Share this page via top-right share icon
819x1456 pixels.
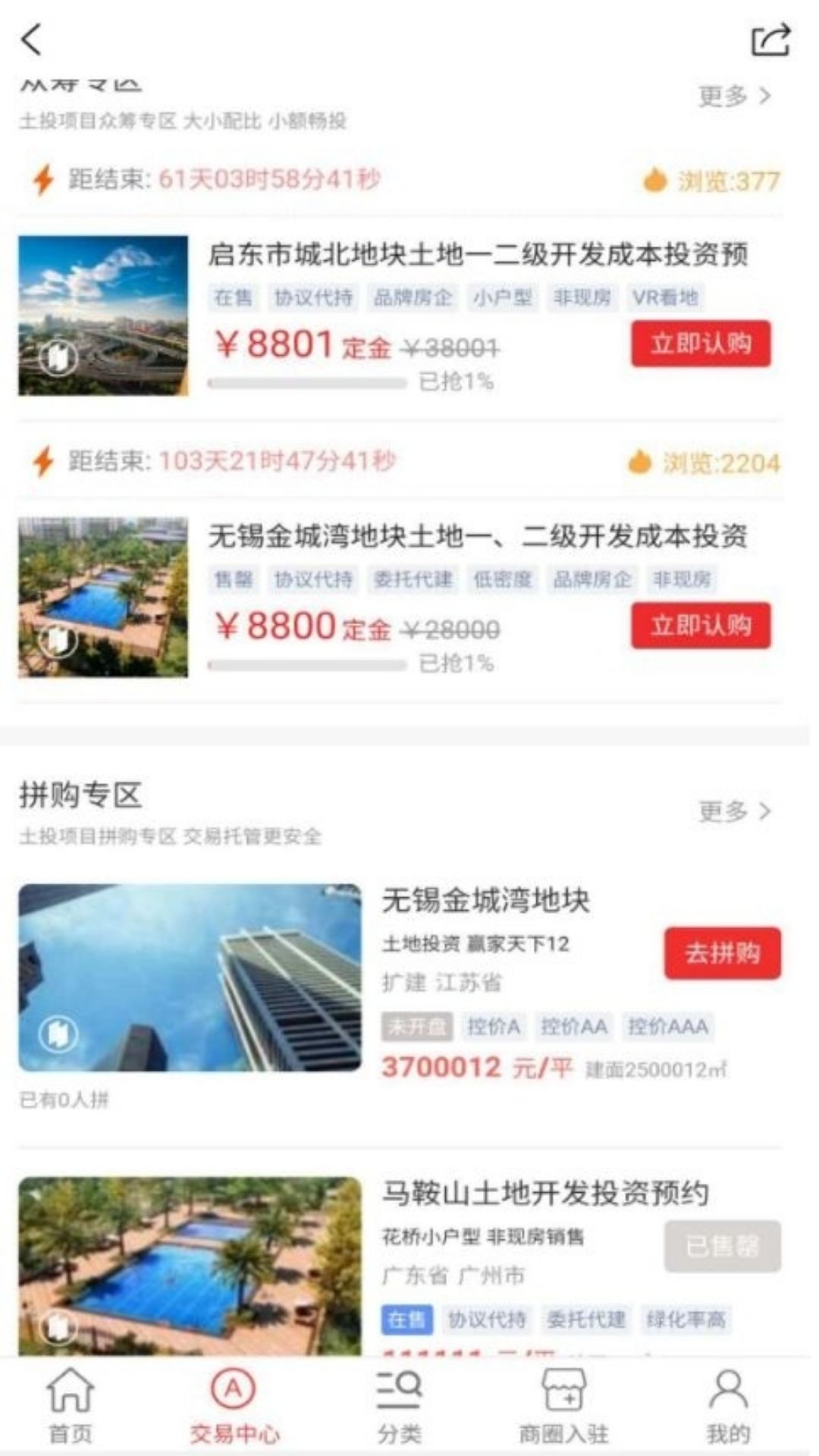(x=767, y=39)
